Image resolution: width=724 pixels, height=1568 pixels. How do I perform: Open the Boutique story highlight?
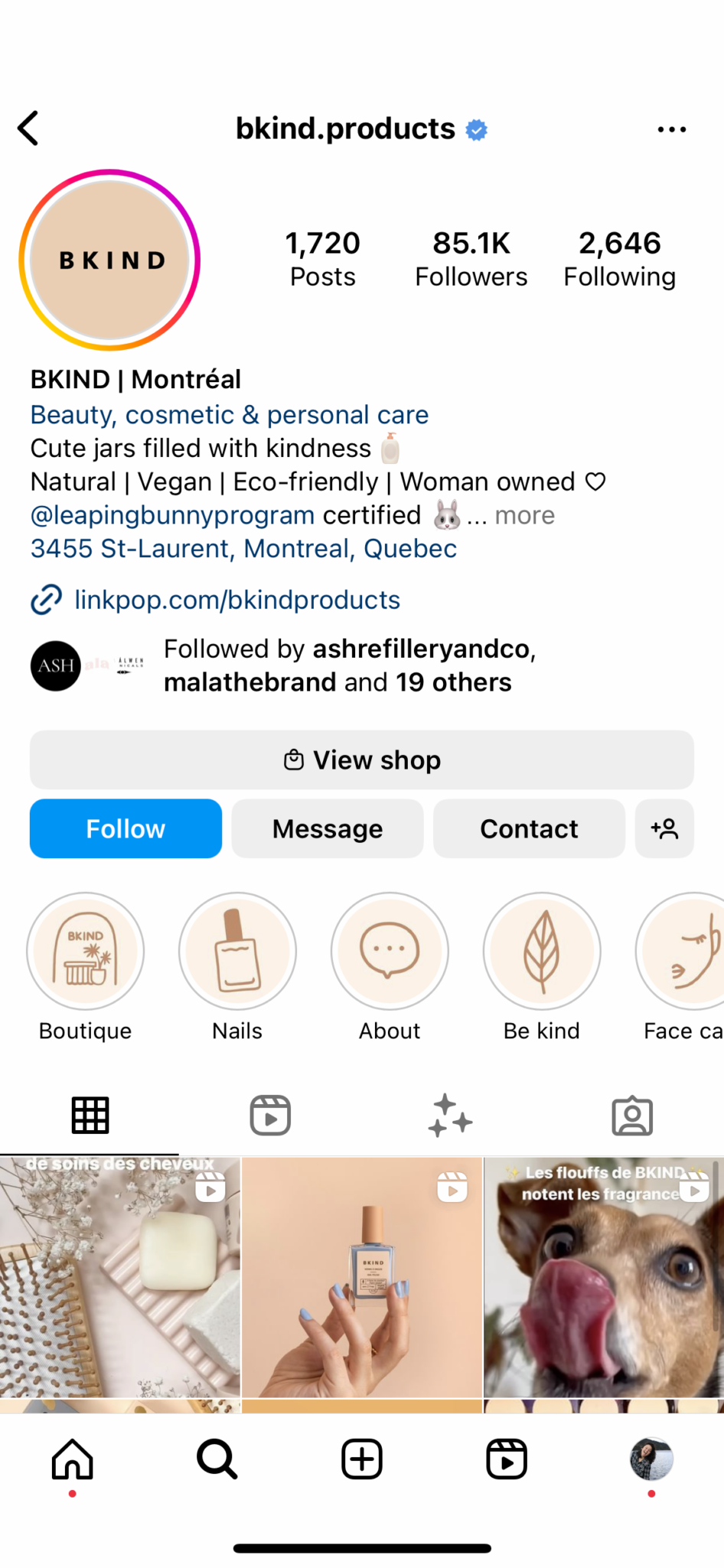click(85, 951)
